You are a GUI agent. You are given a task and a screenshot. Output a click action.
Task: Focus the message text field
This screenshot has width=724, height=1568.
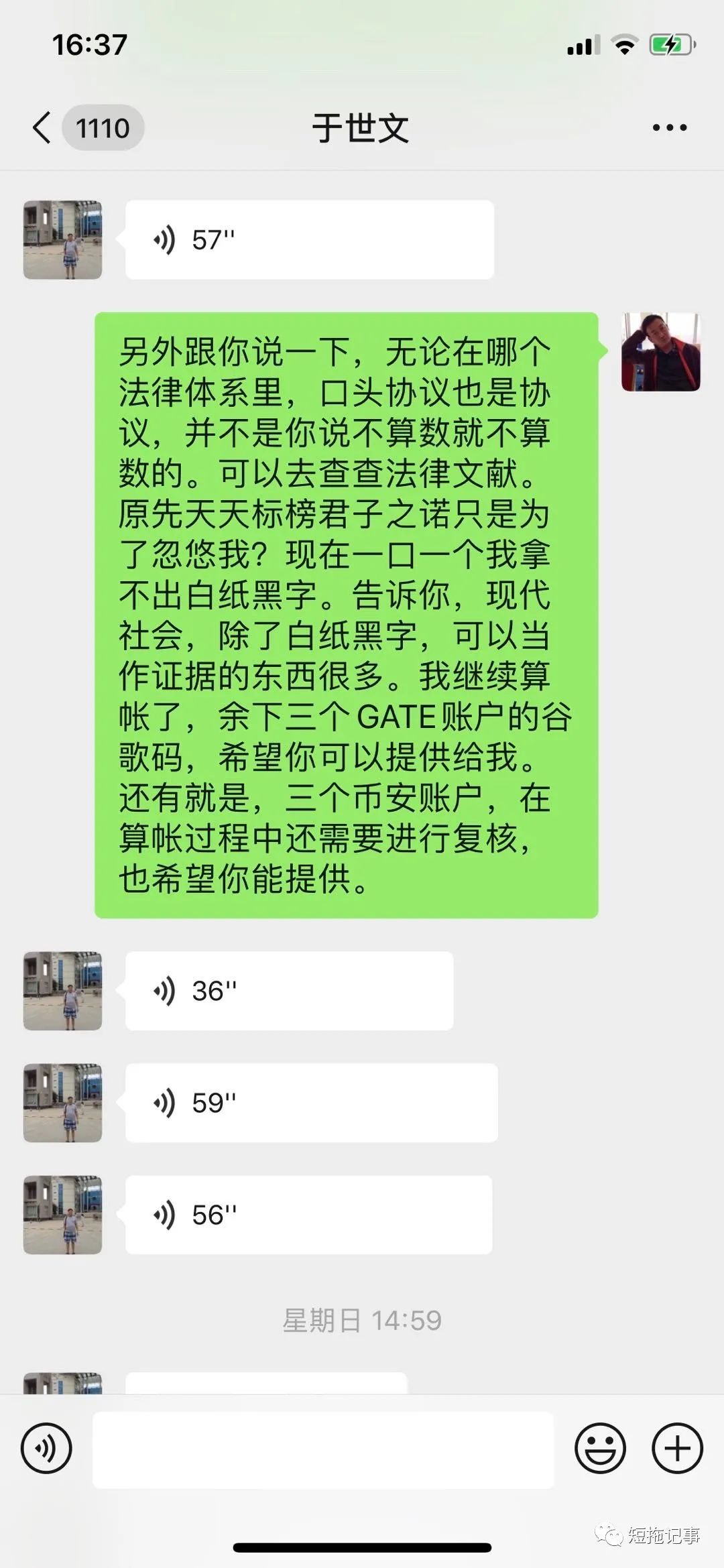tap(322, 1449)
